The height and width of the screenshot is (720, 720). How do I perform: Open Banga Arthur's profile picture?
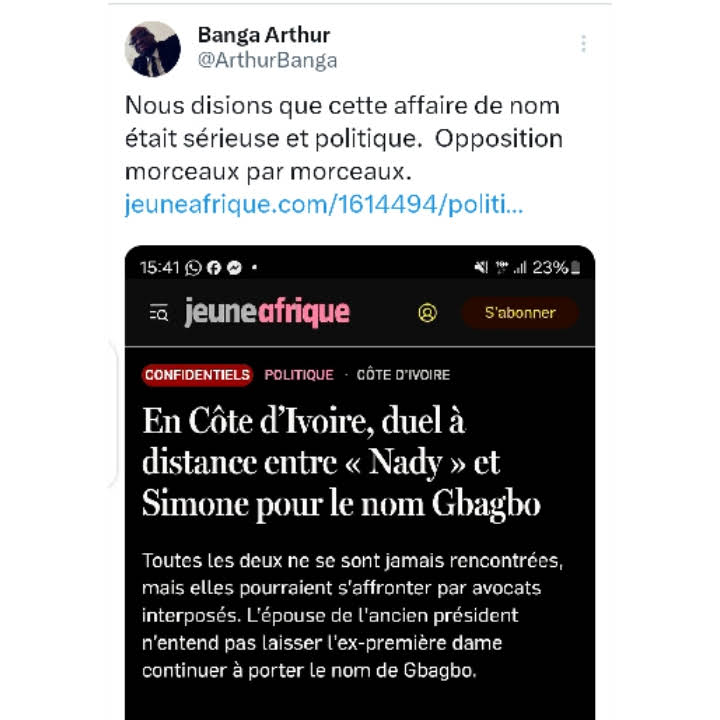[x=152, y=49]
